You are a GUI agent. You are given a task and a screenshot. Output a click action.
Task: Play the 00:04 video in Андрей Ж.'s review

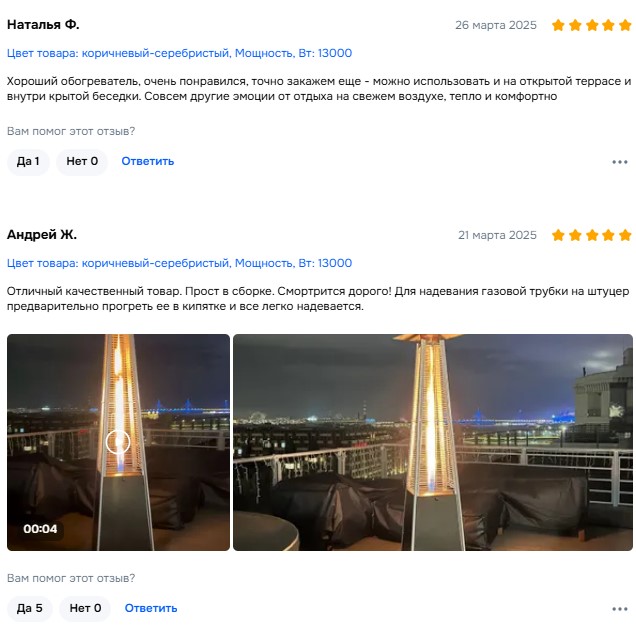tap(118, 442)
